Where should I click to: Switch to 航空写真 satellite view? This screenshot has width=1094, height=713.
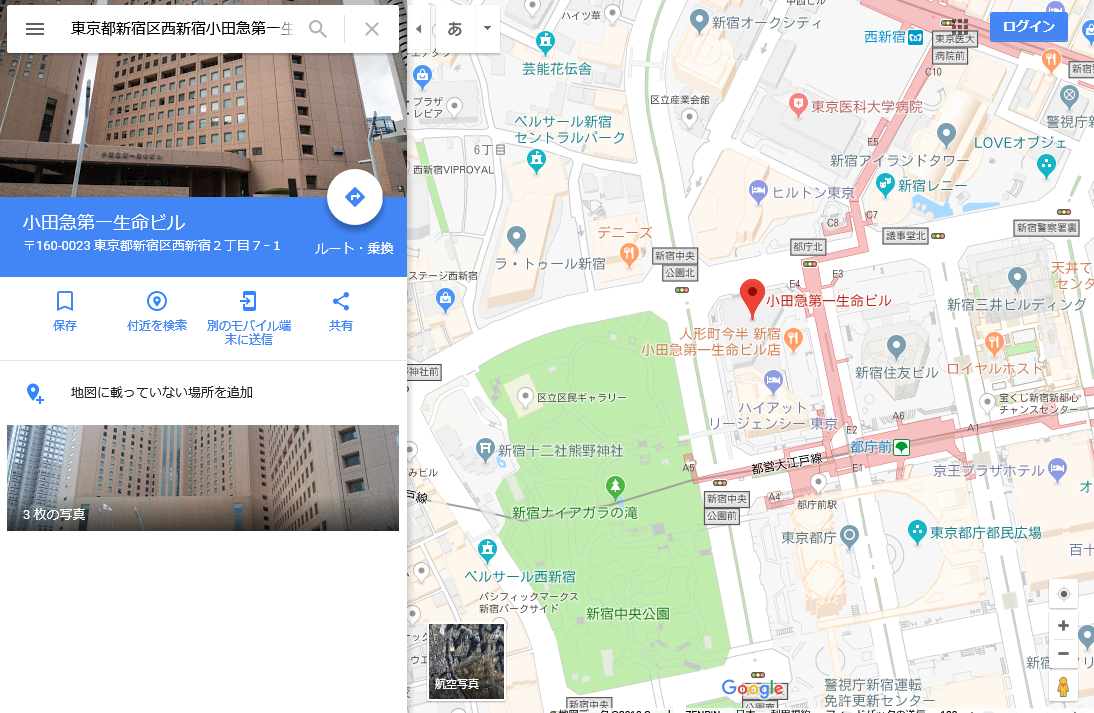pyautogui.click(x=467, y=661)
